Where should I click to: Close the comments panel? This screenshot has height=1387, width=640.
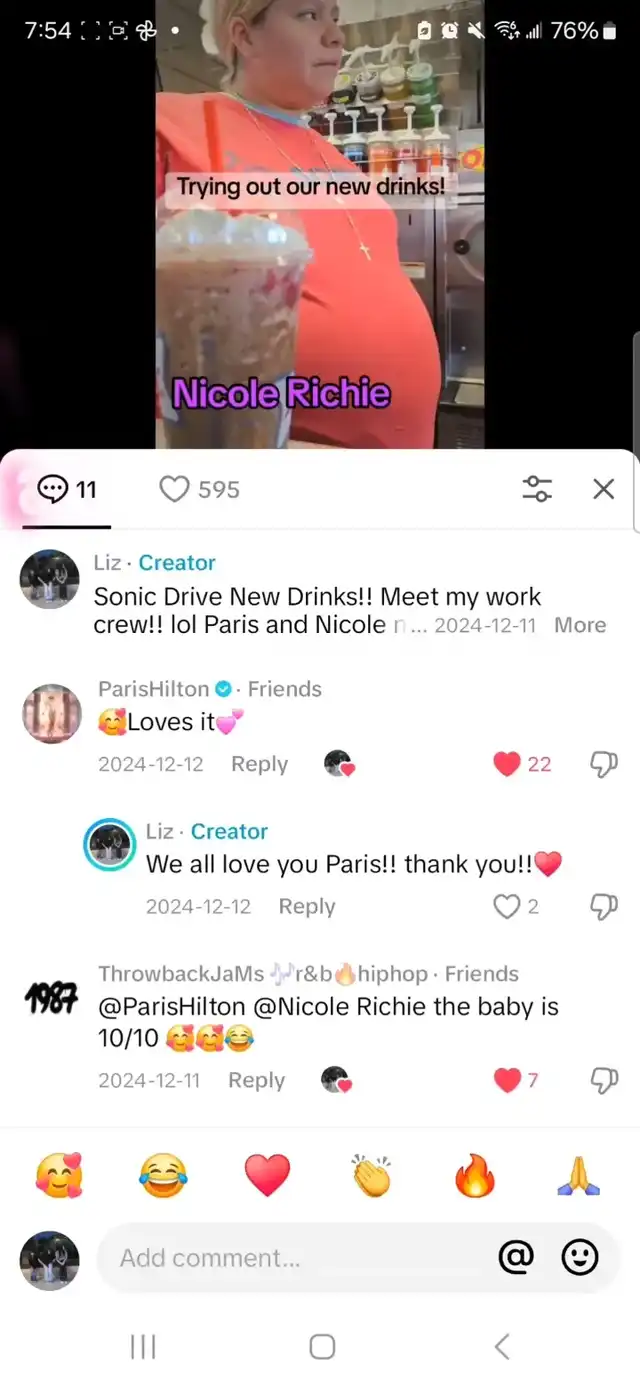603,489
